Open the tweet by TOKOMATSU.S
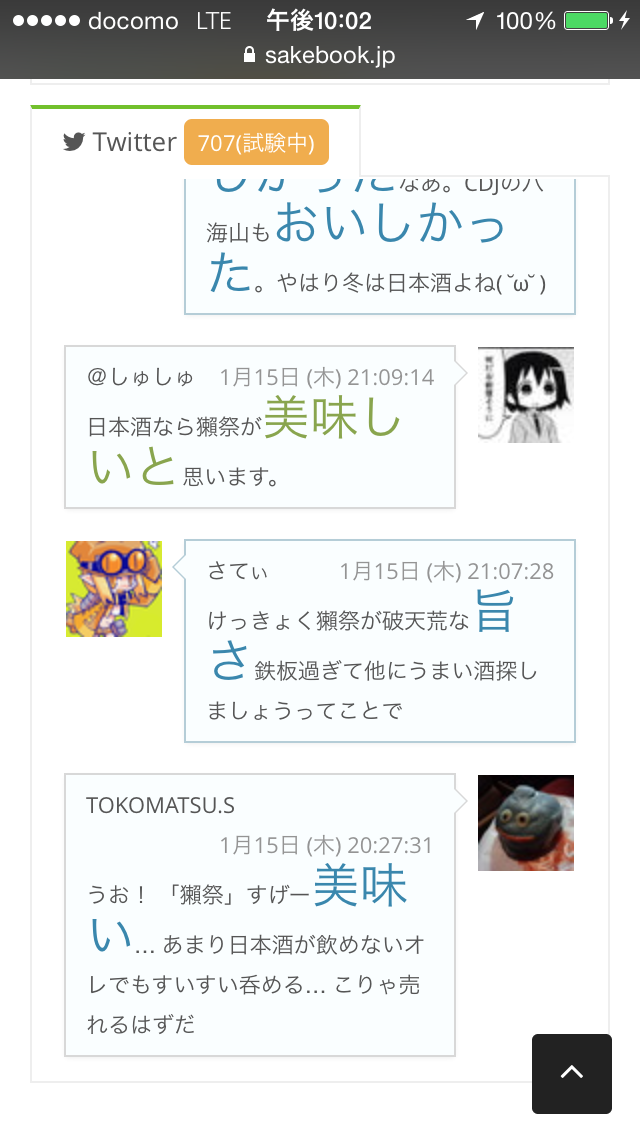Screen dimensions: 640x1136 pyautogui.click(x=260, y=915)
